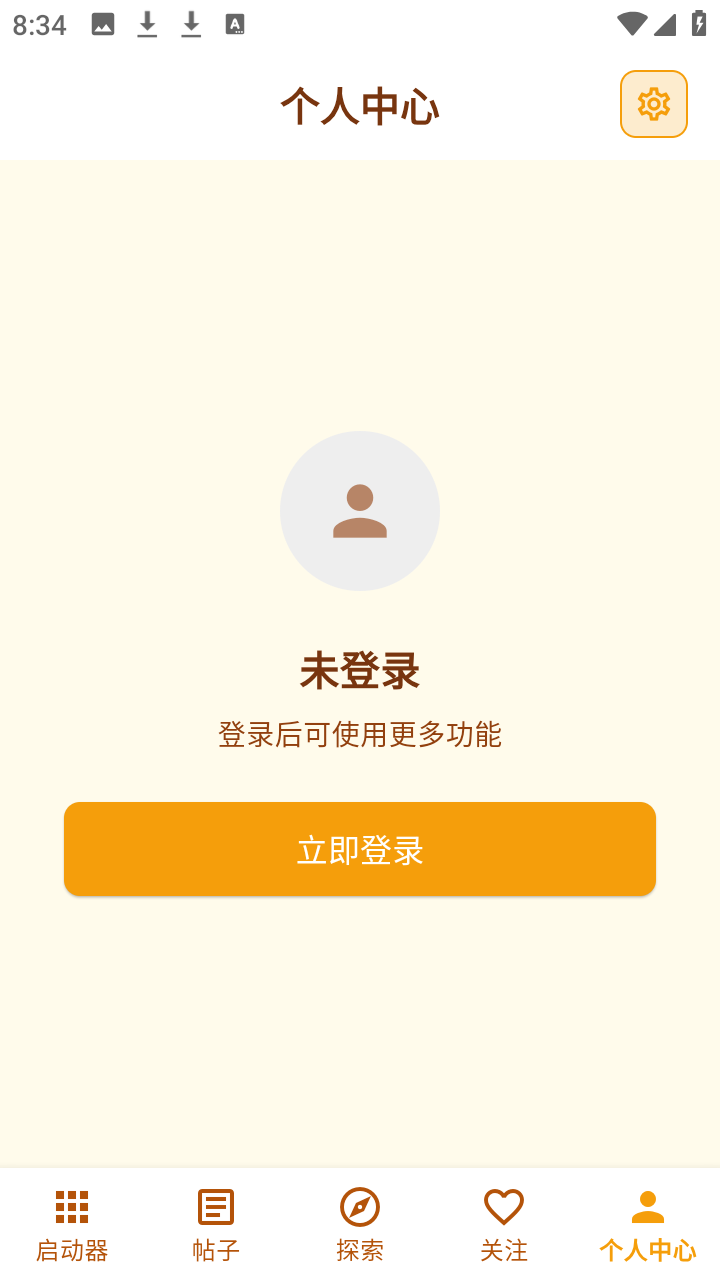Click the 帖子 posts icon
Screen dimensions: 720x1280
point(215,1206)
